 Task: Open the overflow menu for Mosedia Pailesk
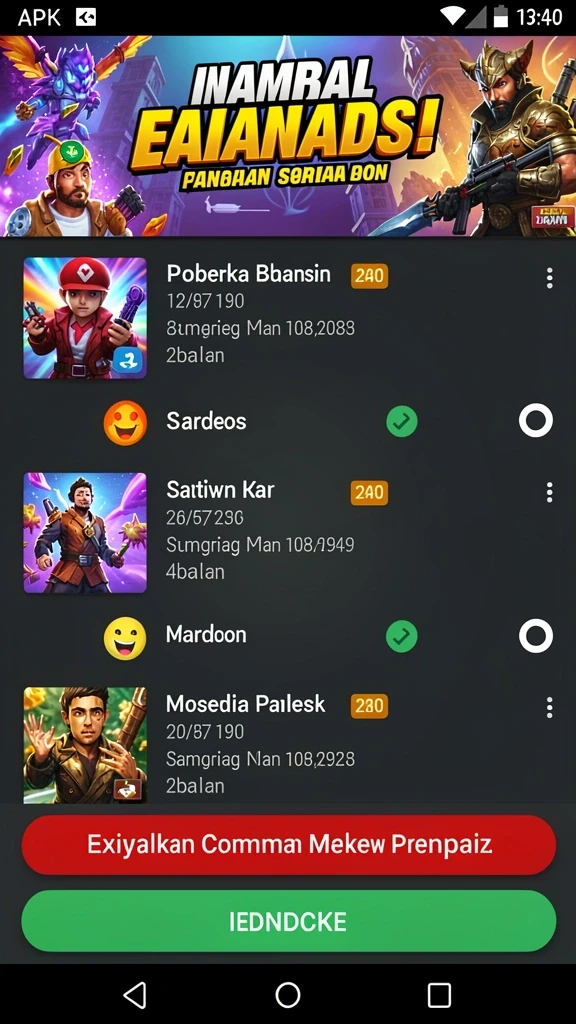point(549,707)
